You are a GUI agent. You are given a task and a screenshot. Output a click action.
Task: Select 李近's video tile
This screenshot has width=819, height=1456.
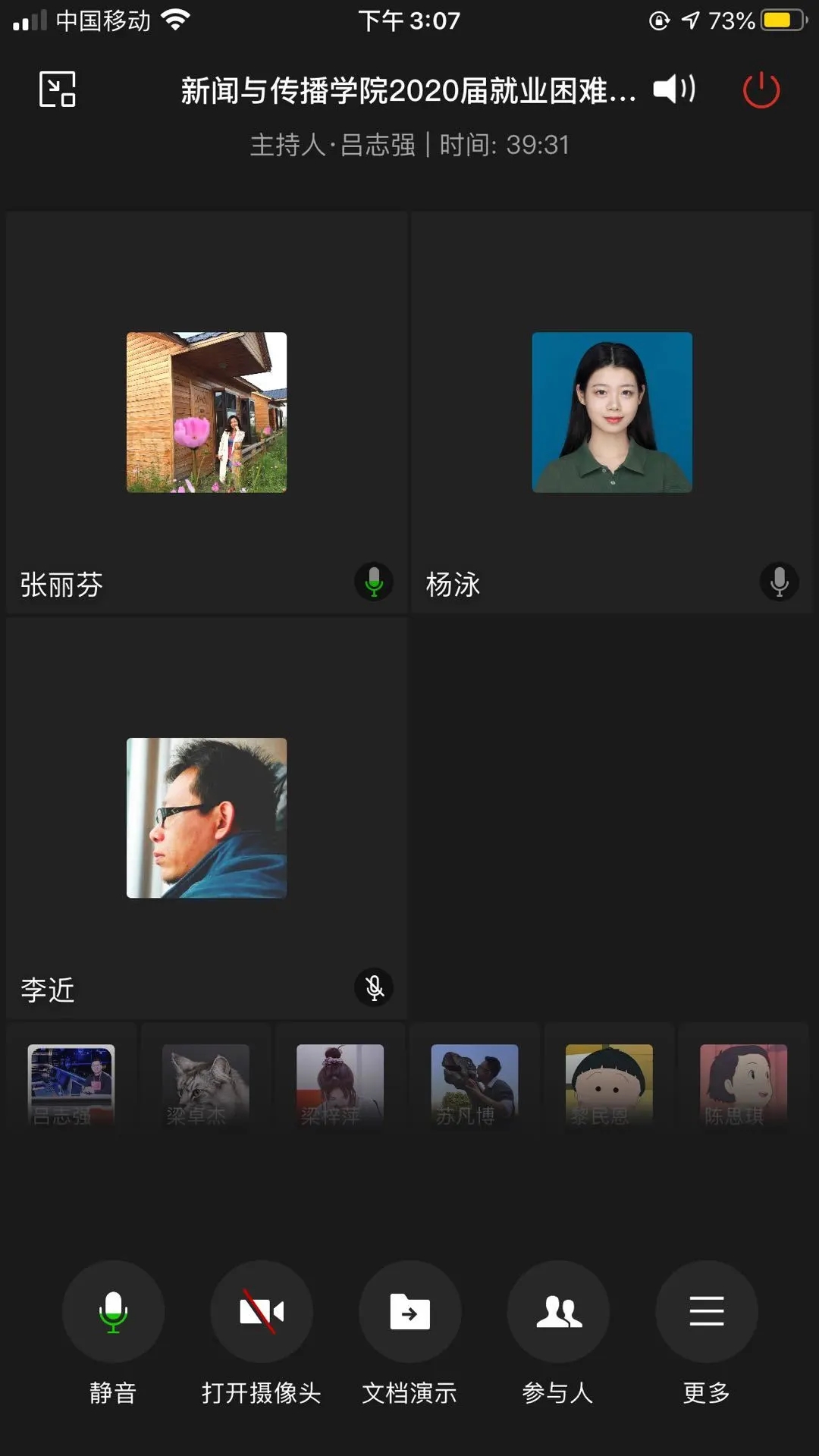pos(206,818)
